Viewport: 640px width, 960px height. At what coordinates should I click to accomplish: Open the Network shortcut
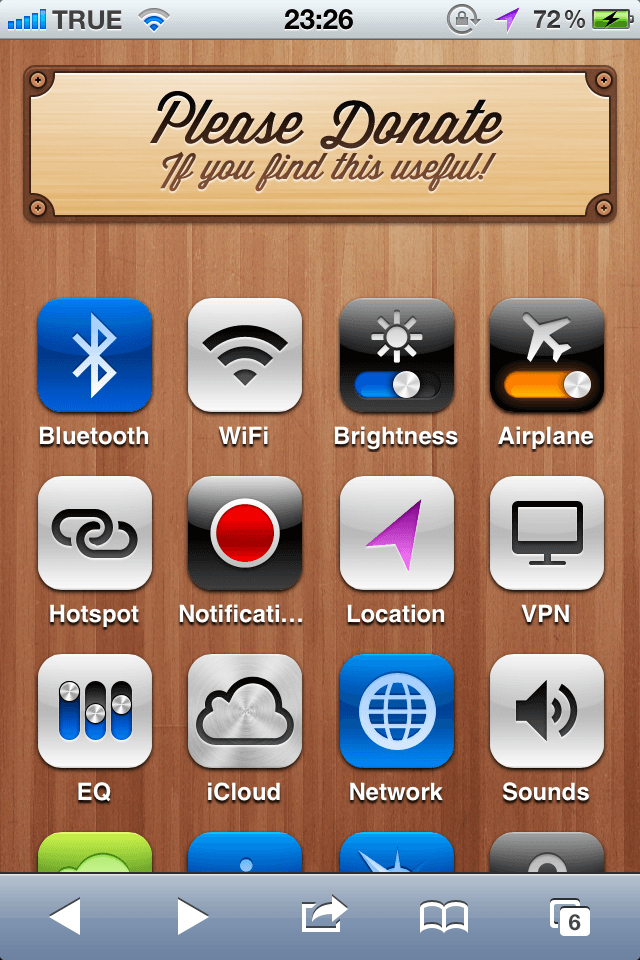pyautogui.click(x=397, y=711)
